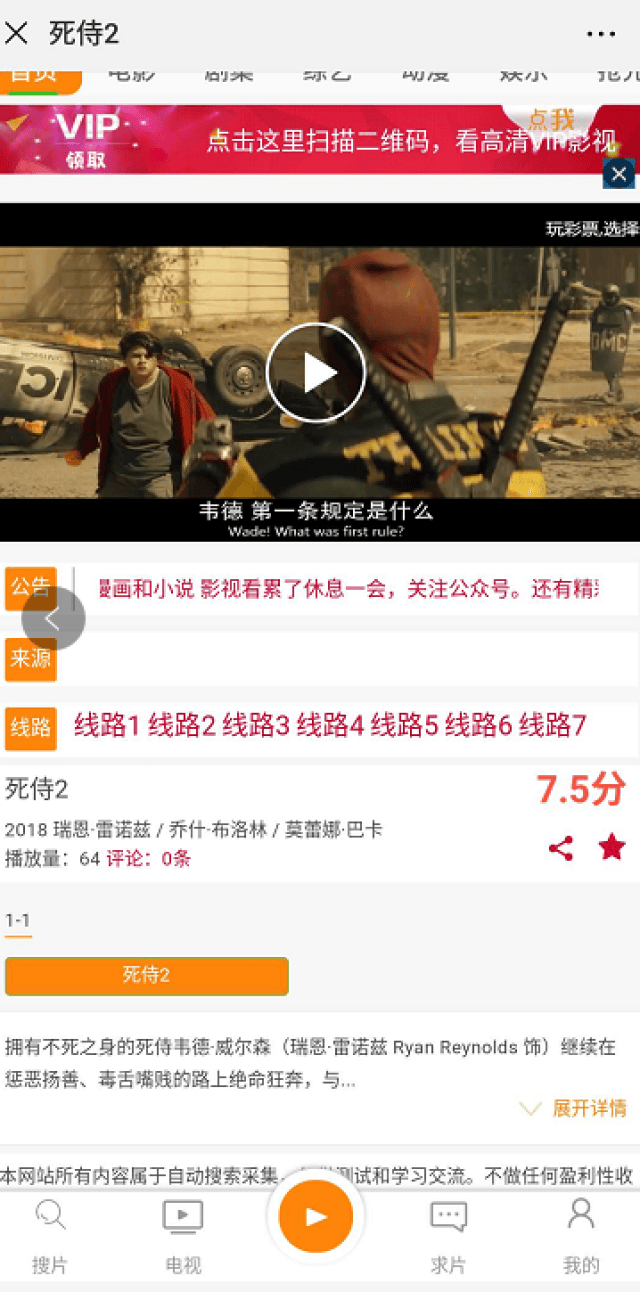The image size is (640, 1292).
Task: Switch to 线路3
Action: point(256,726)
